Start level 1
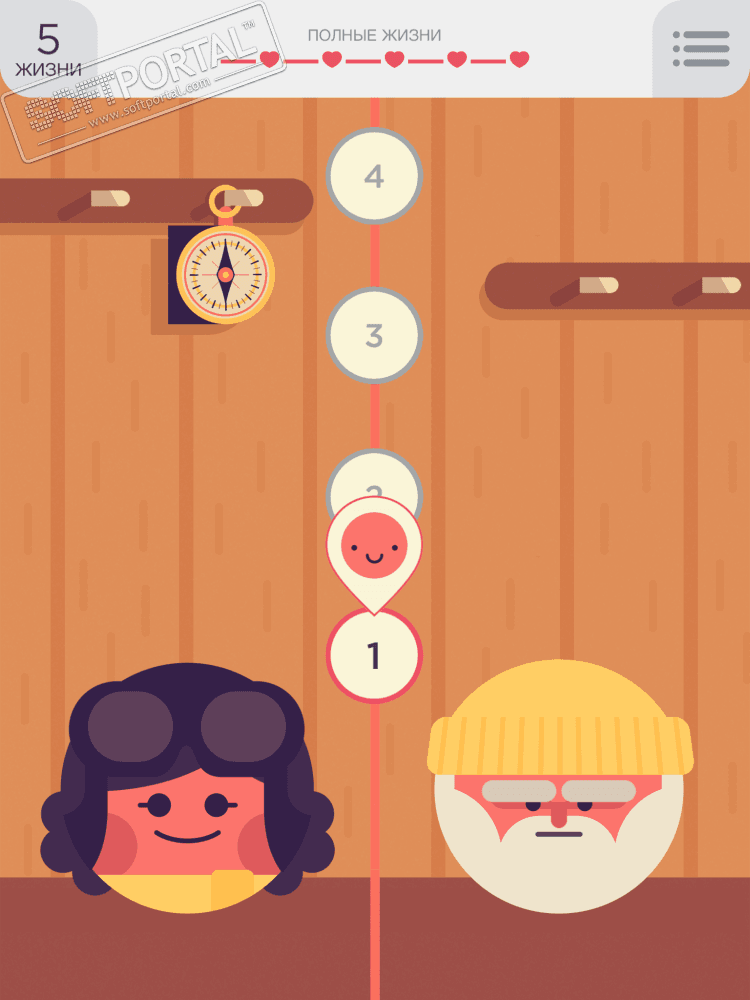This screenshot has height=1000, width=750. click(x=374, y=657)
